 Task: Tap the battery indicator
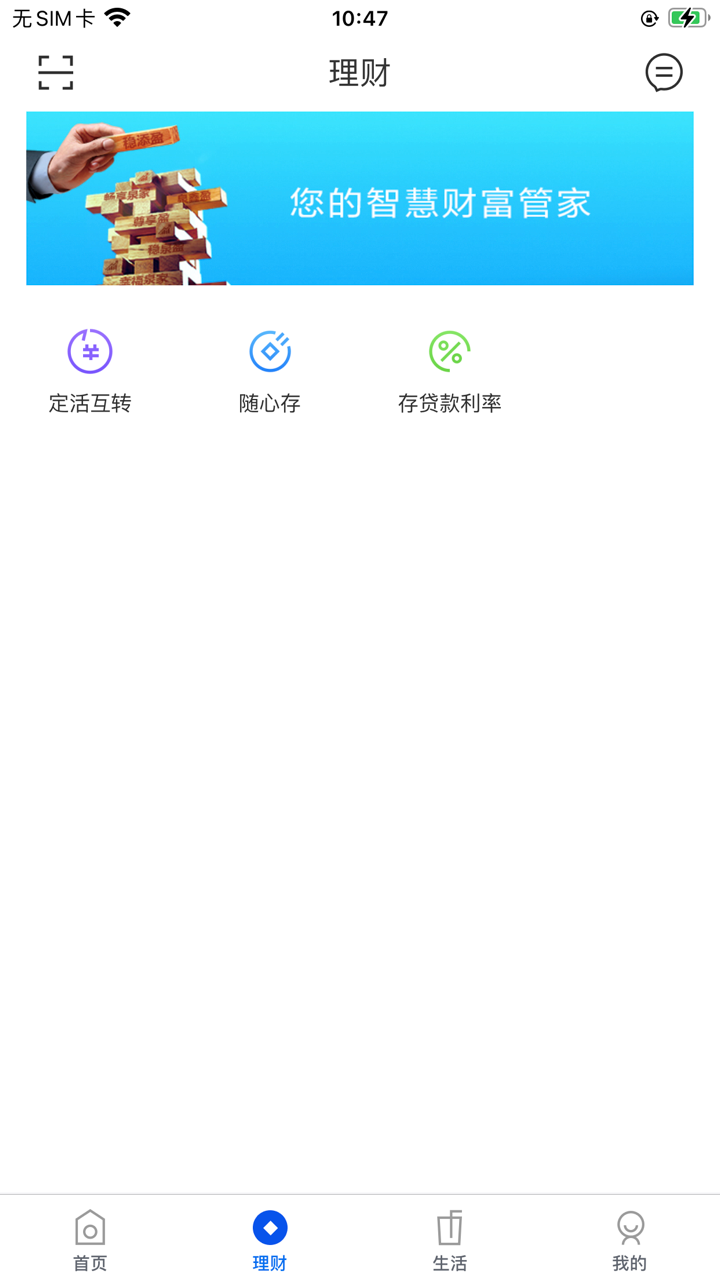(685, 16)
